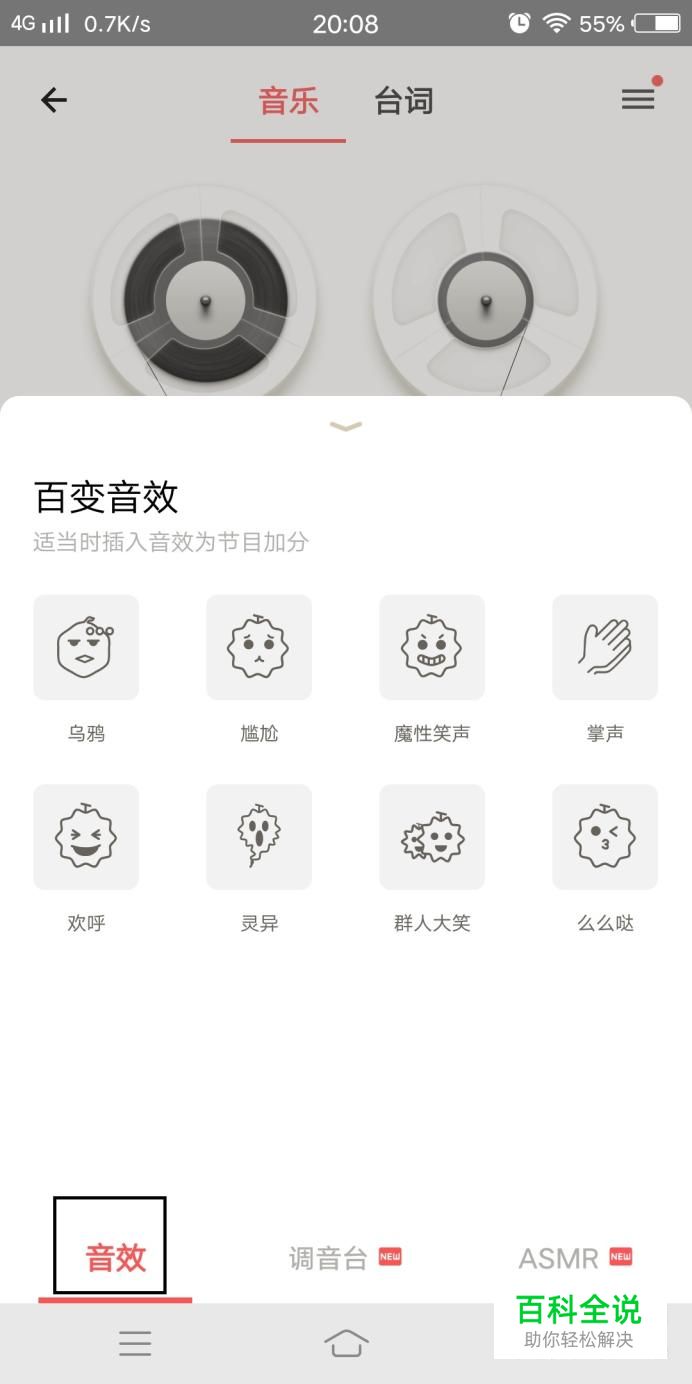692x1384 pixels.
Task: Go back using the top-left arrow
Action: click(x=54, y=100)
